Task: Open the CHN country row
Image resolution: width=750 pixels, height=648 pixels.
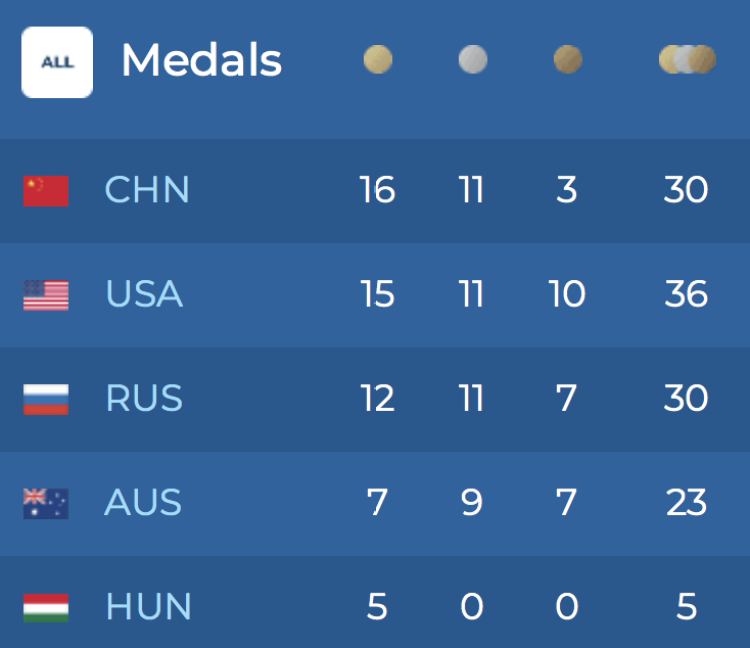Action: pyautogui.click(x=147, y=190)
